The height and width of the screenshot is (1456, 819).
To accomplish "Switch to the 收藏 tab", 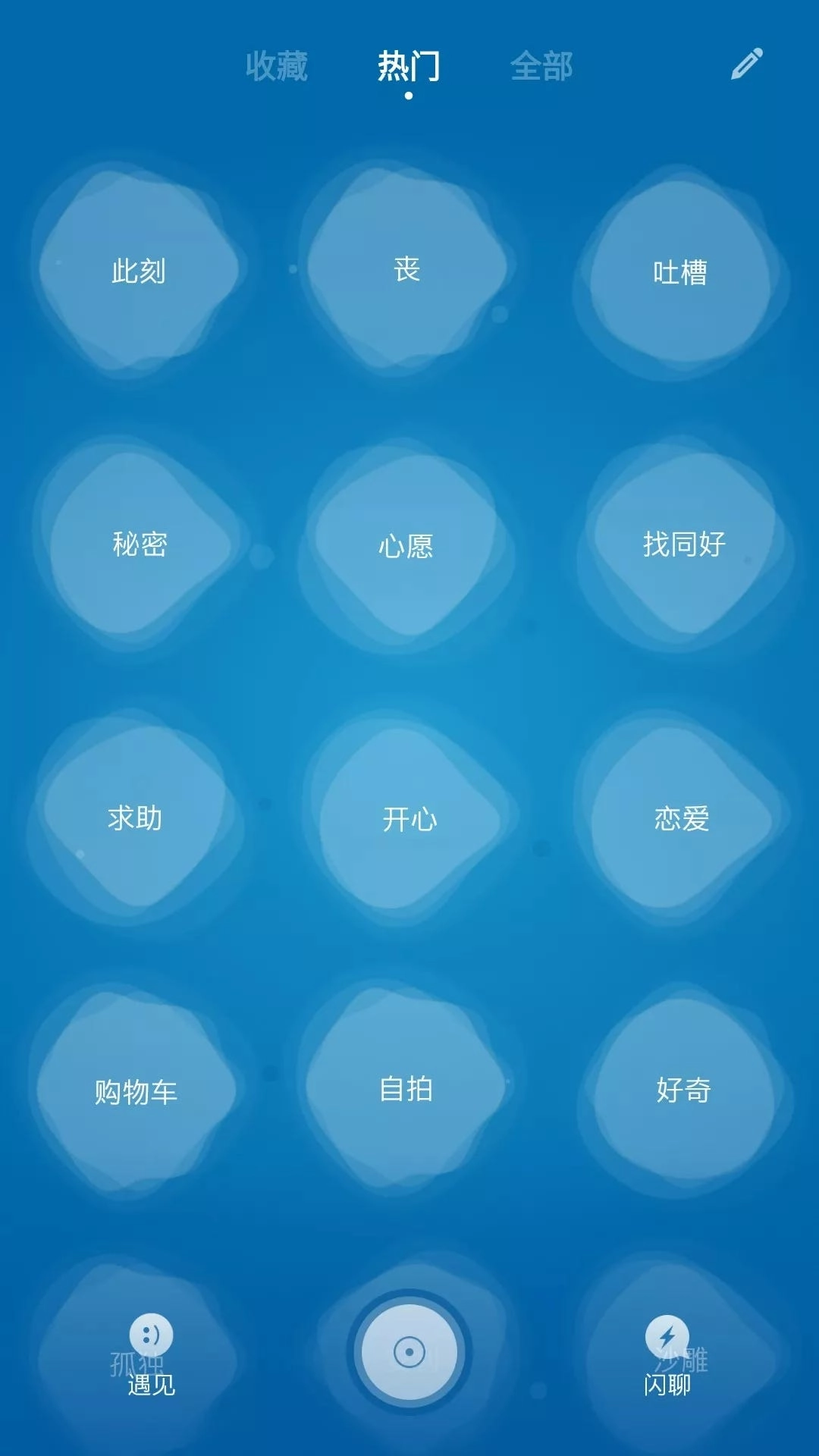I will (277, 66).
